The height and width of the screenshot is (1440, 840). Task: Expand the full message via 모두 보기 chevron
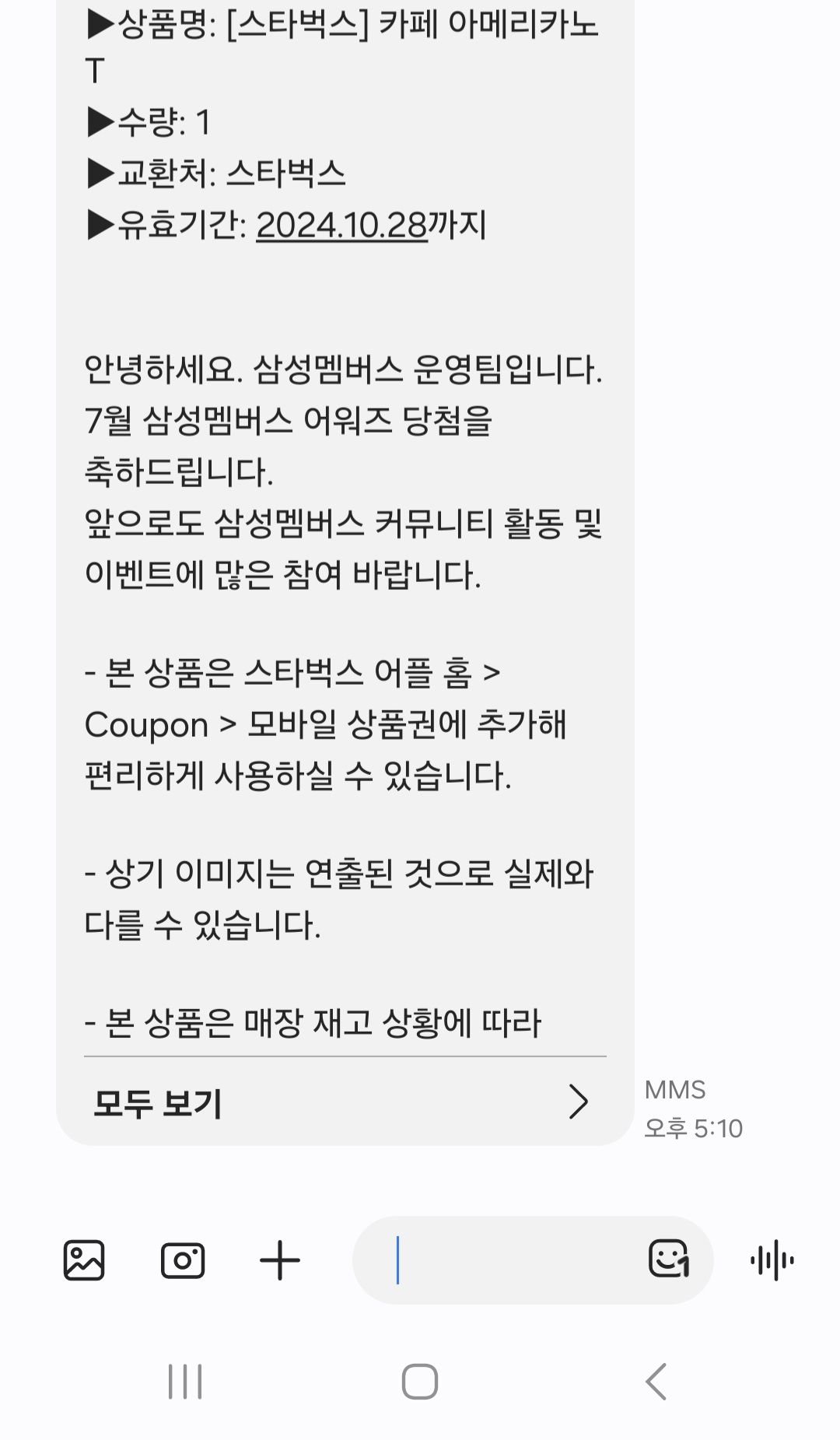point(579,1102)
